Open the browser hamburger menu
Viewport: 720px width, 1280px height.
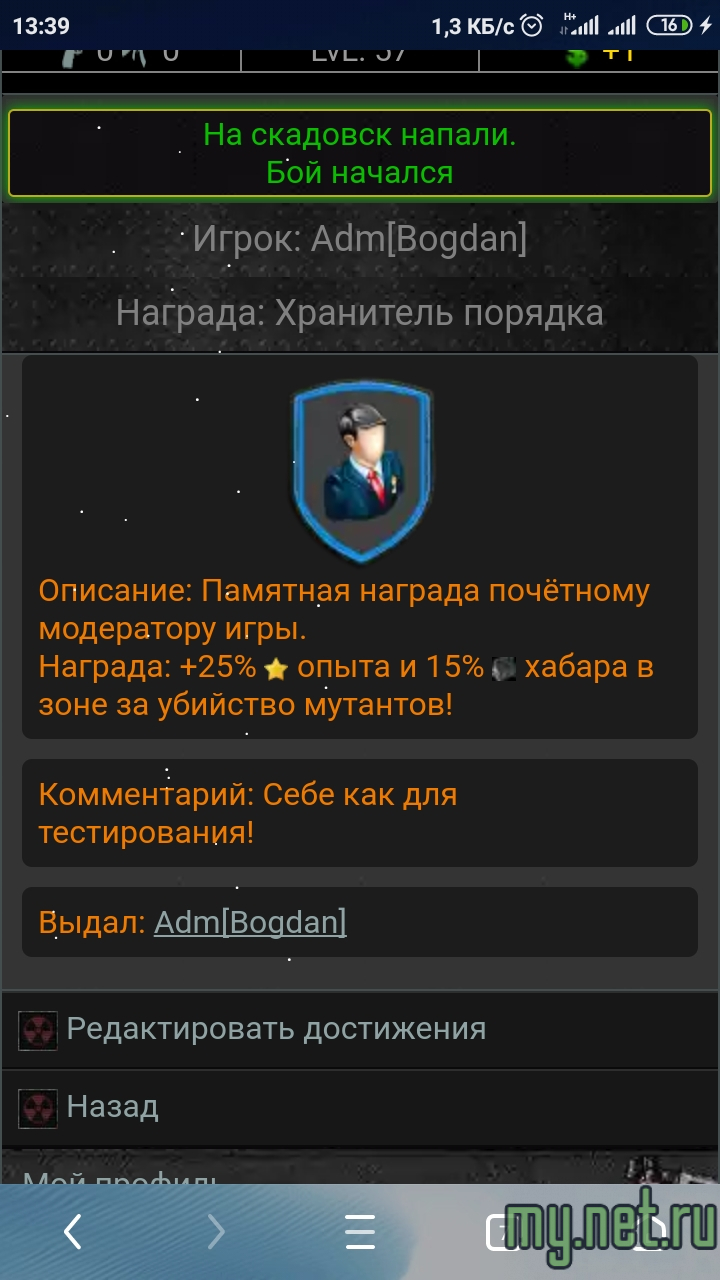click(360, 1233)
